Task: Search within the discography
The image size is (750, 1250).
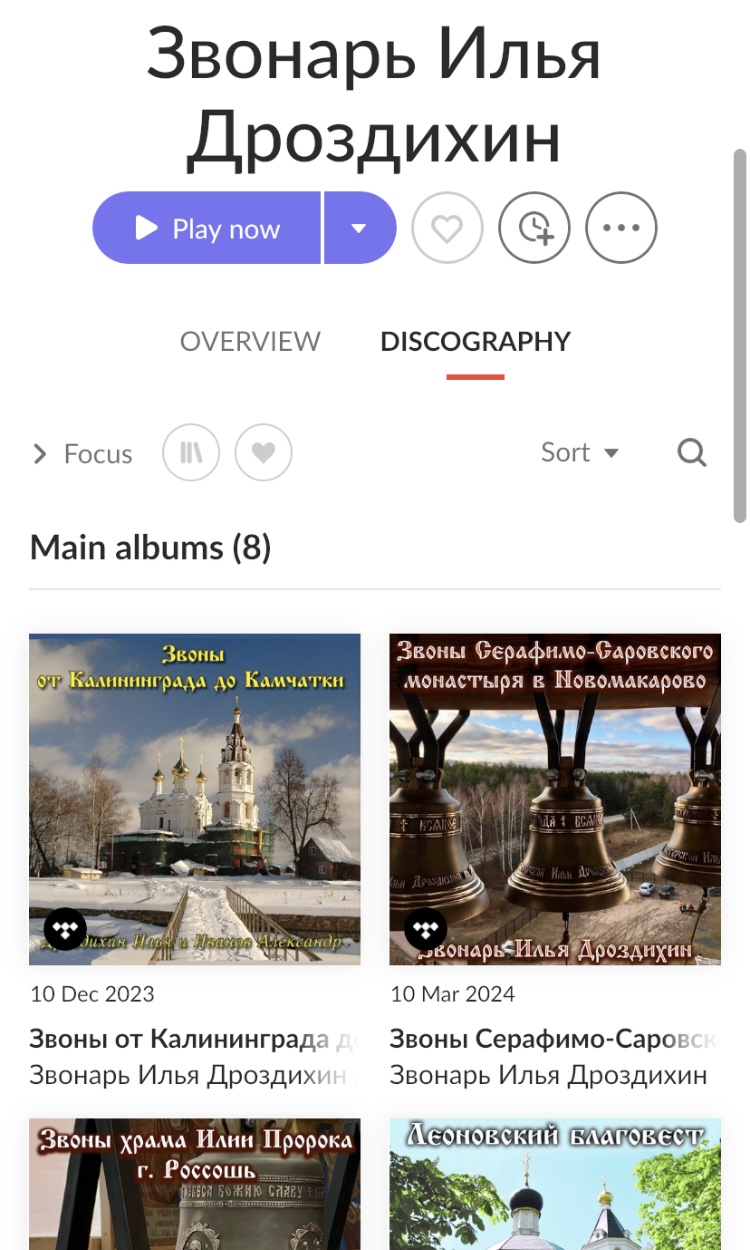Action: 692,453
